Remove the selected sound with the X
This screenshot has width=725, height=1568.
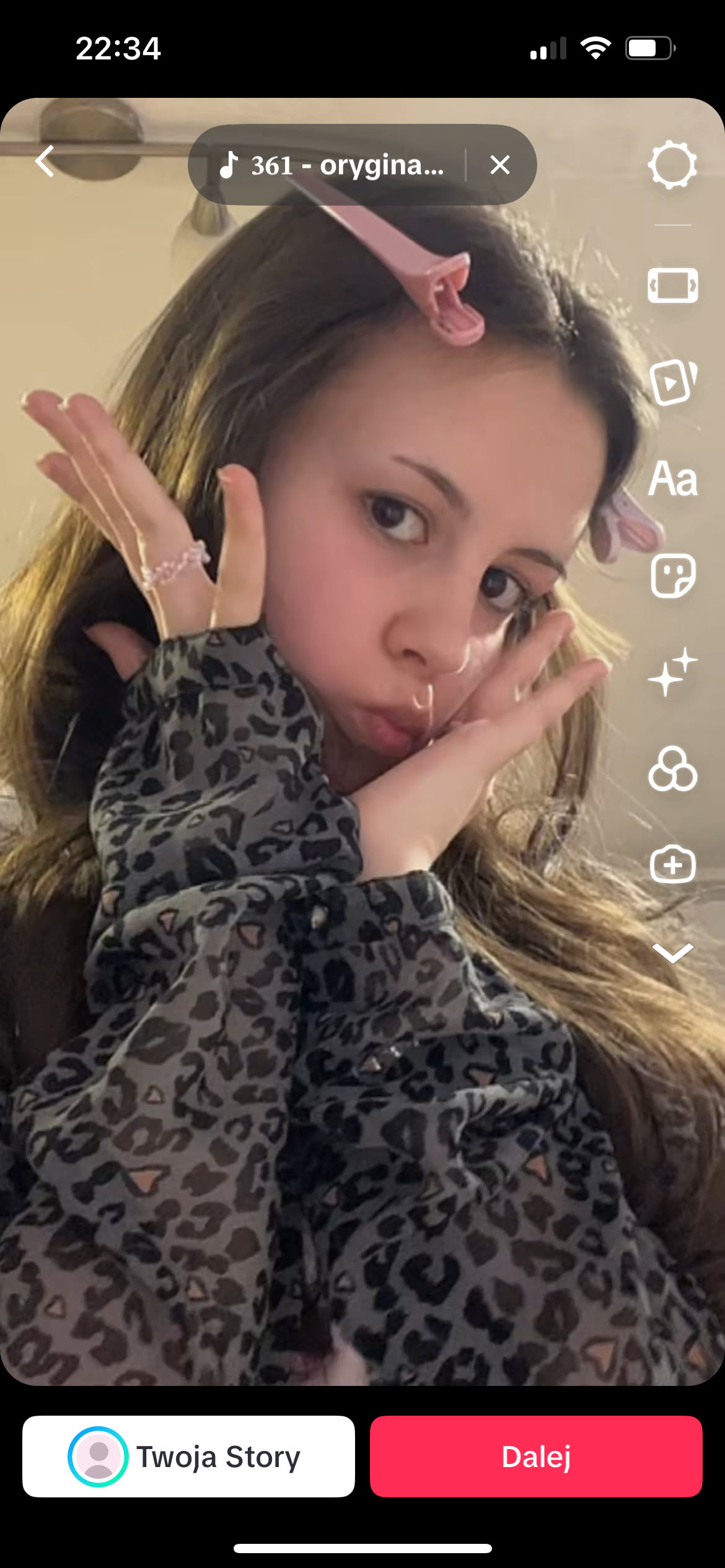point(499,165)
